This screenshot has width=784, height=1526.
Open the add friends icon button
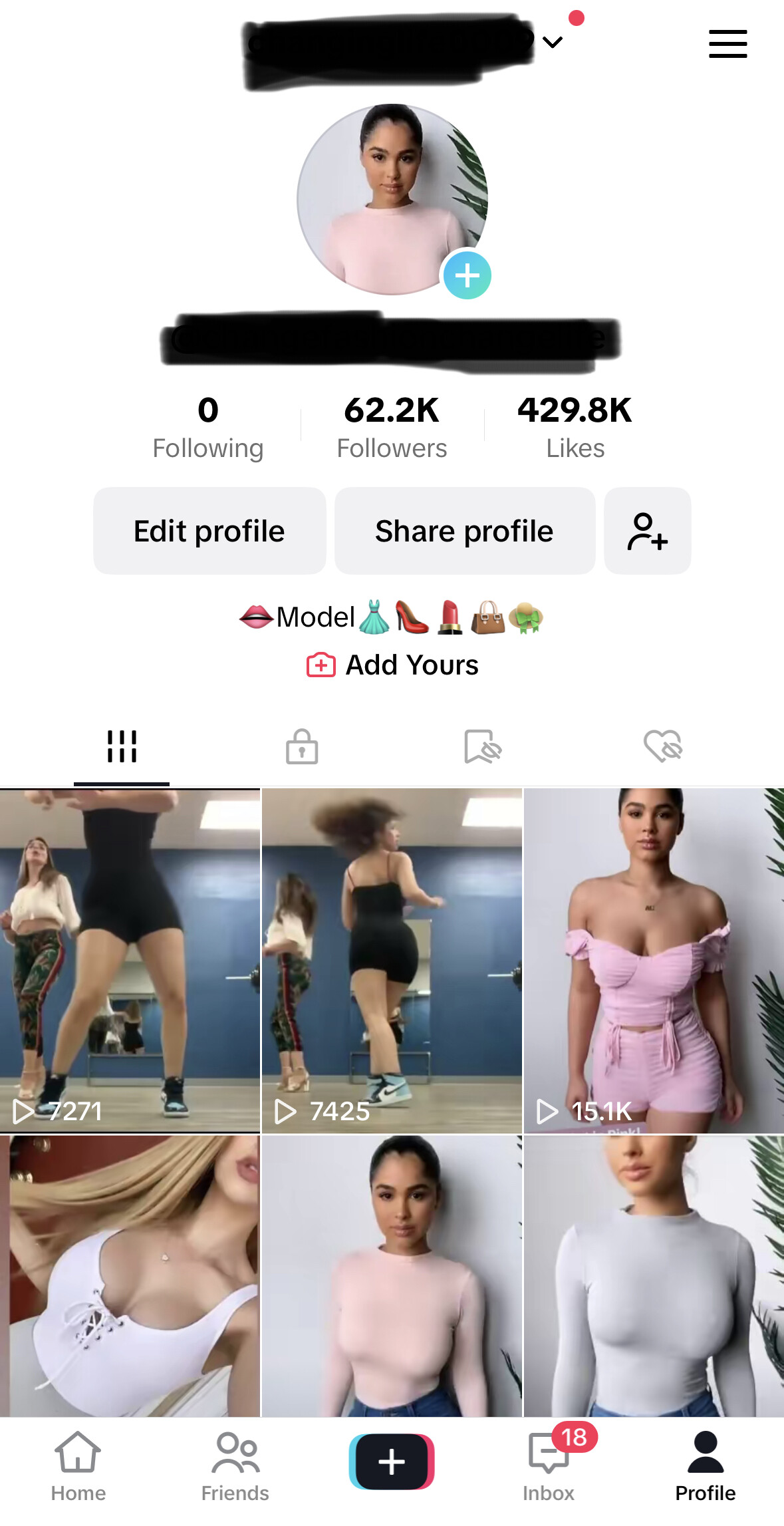[x=647, y=531]
